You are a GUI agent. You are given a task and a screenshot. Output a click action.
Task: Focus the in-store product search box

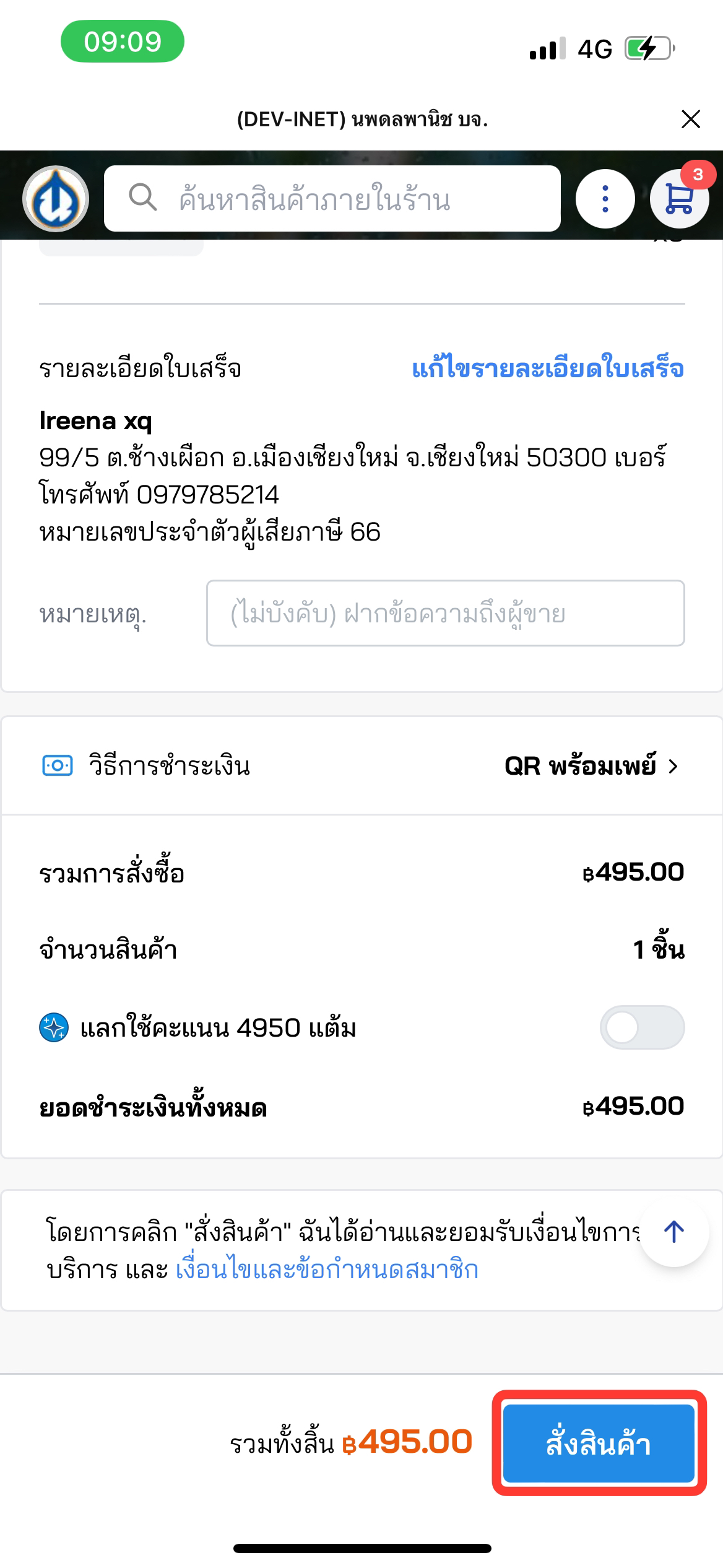point(332,199)
